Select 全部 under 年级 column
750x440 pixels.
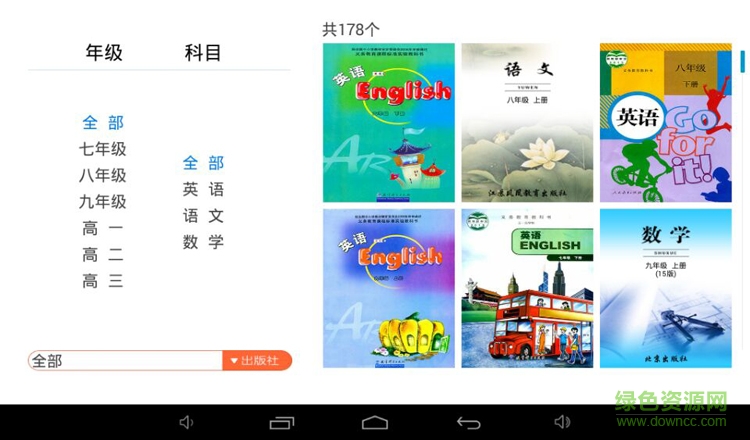pos(103,123)
